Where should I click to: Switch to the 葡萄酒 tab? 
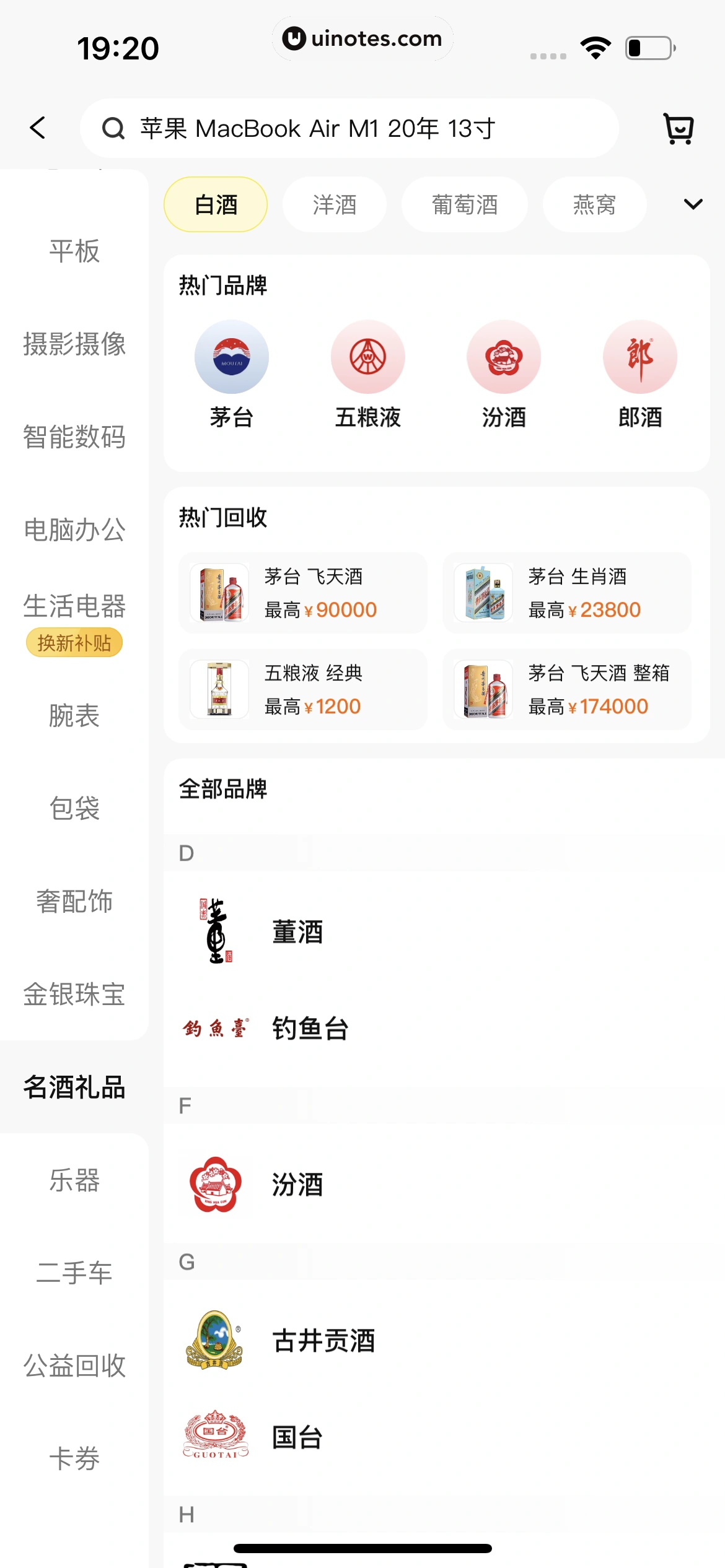[x=465, y=204]
